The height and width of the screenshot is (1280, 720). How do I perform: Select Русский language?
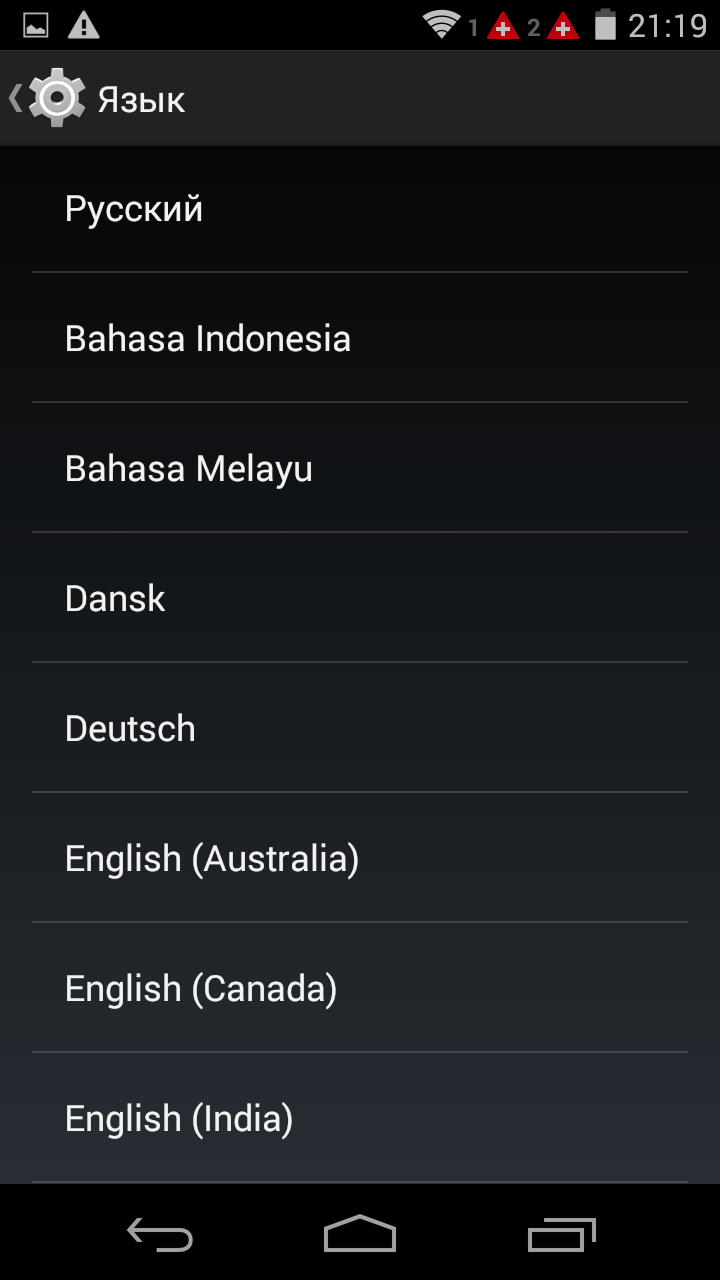coord(360,208)
